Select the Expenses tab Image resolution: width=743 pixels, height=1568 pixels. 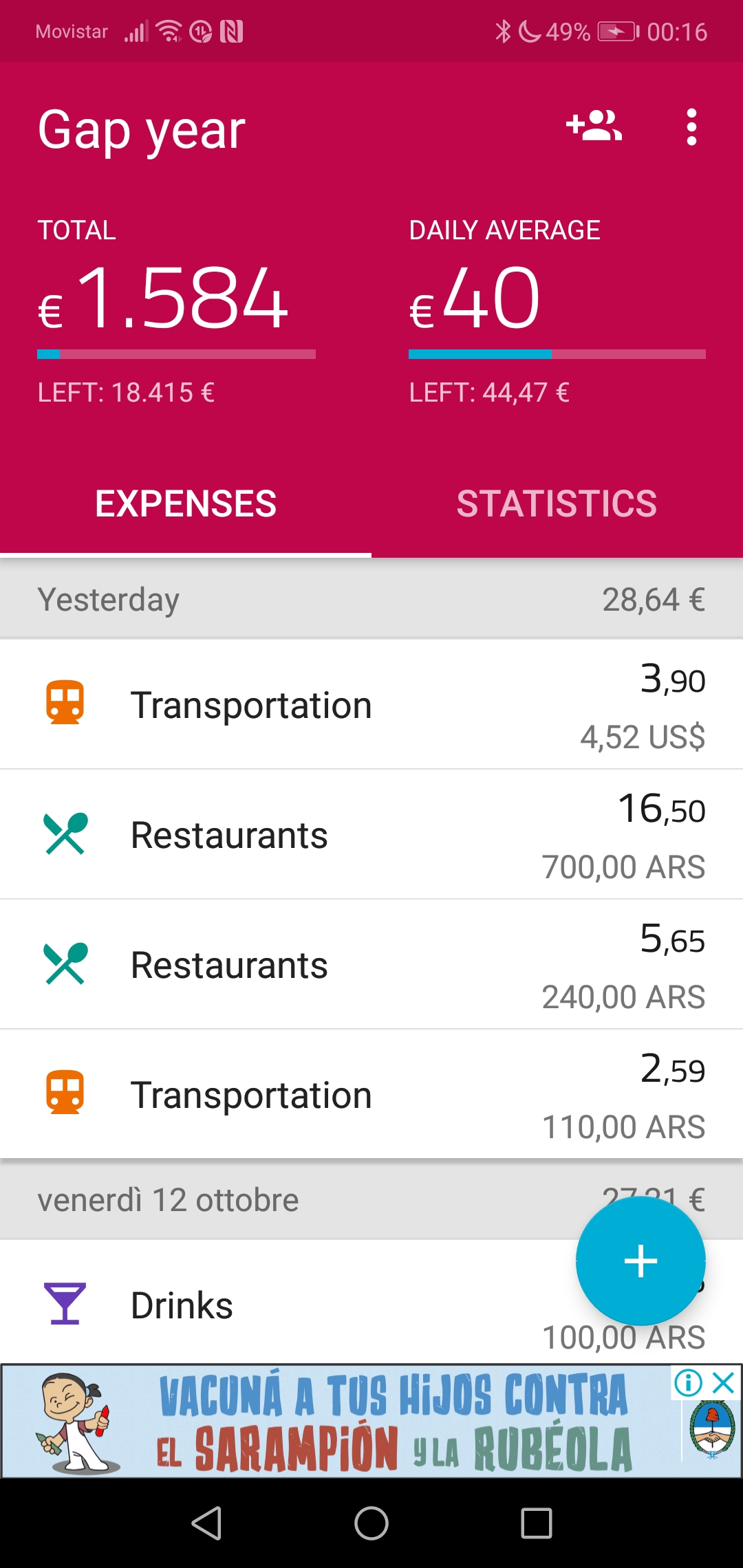[186, 503]
